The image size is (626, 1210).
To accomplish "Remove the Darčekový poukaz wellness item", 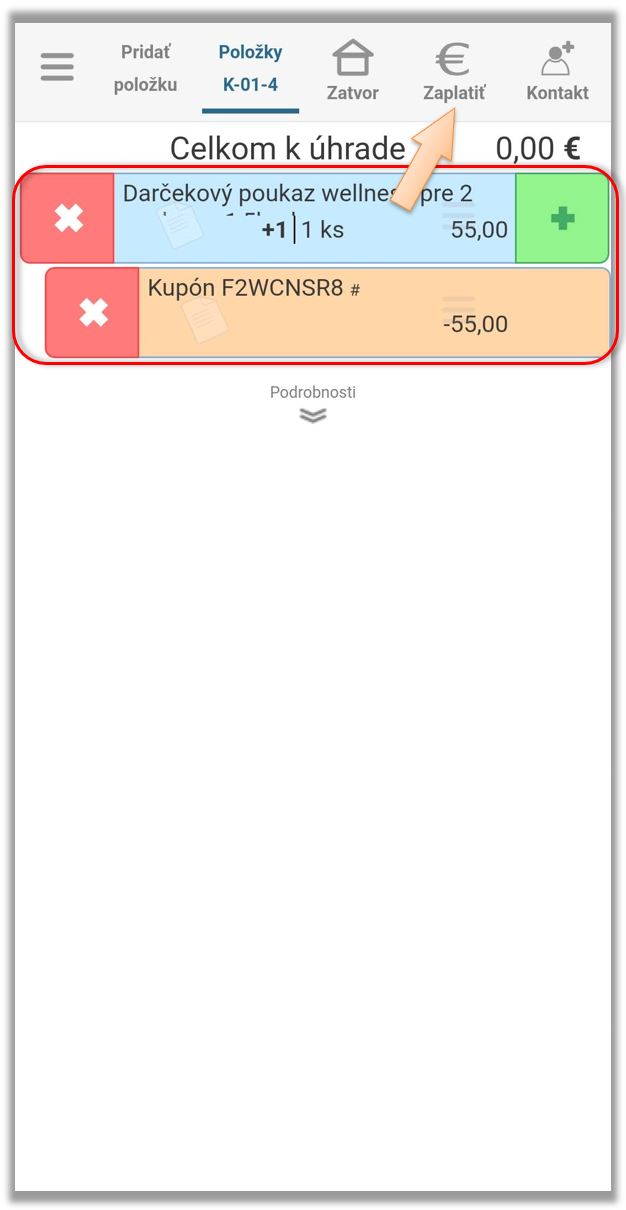I will 68,218.
